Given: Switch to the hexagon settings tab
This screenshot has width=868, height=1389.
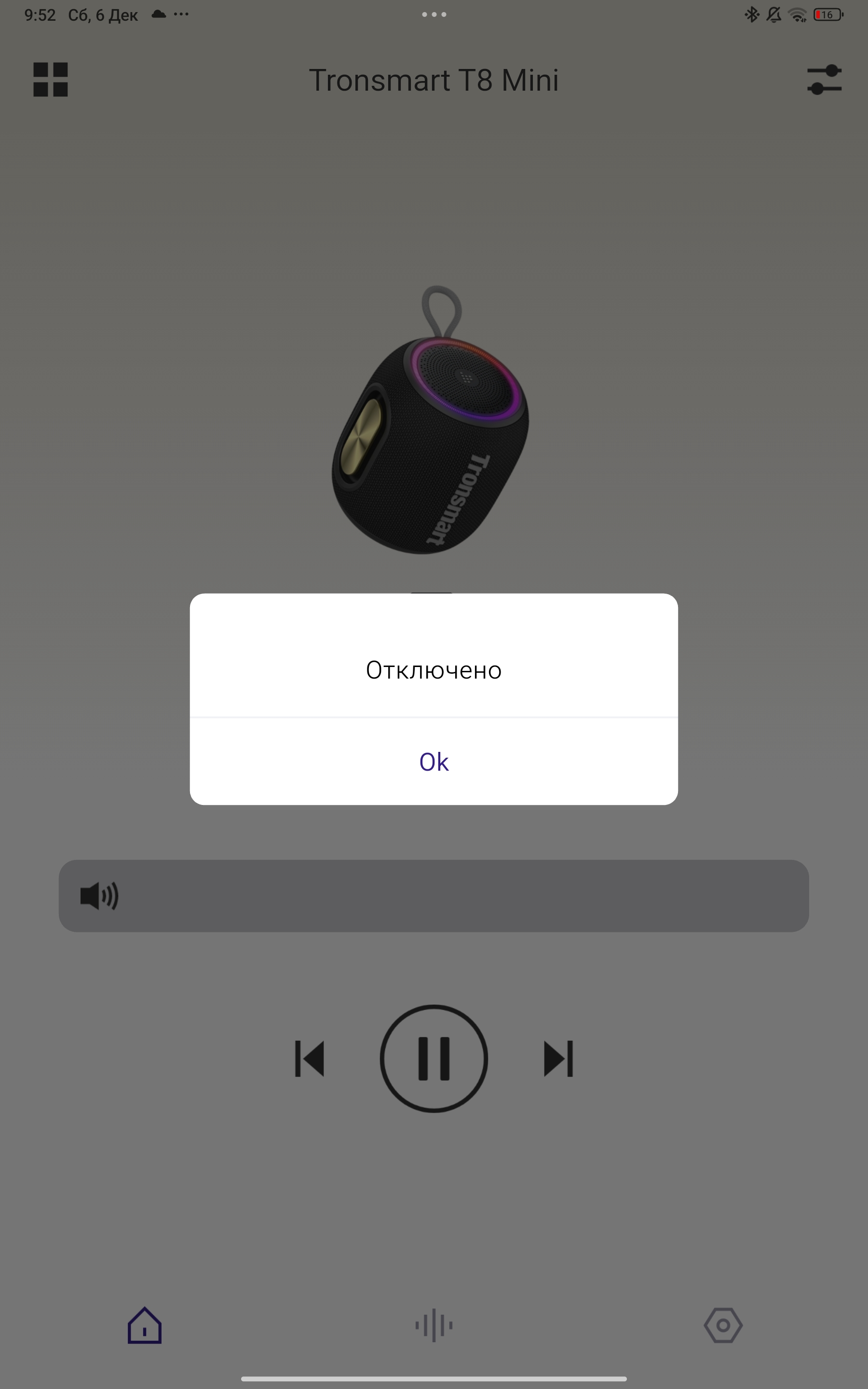Looking at the screenshot, I should coord(723,1325).
